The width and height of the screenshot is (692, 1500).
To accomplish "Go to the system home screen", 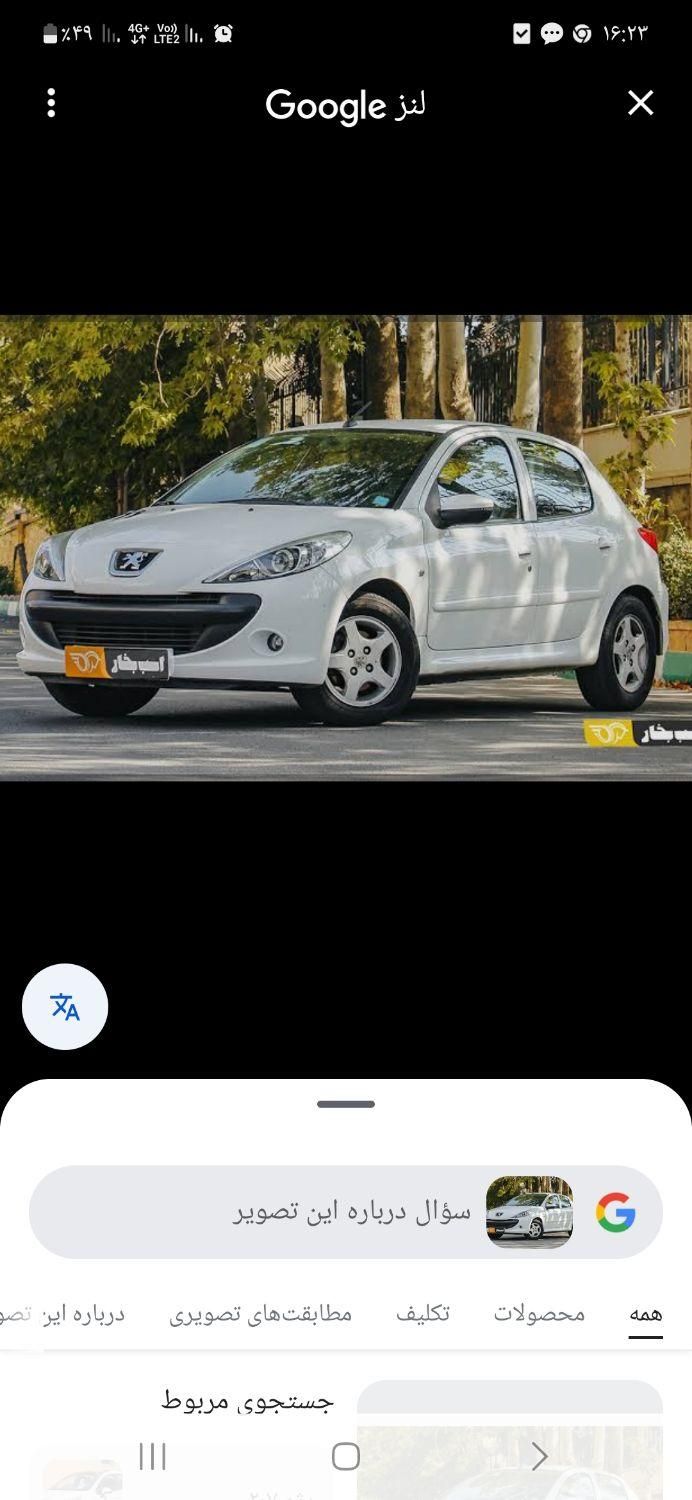I will point(345,1456).
